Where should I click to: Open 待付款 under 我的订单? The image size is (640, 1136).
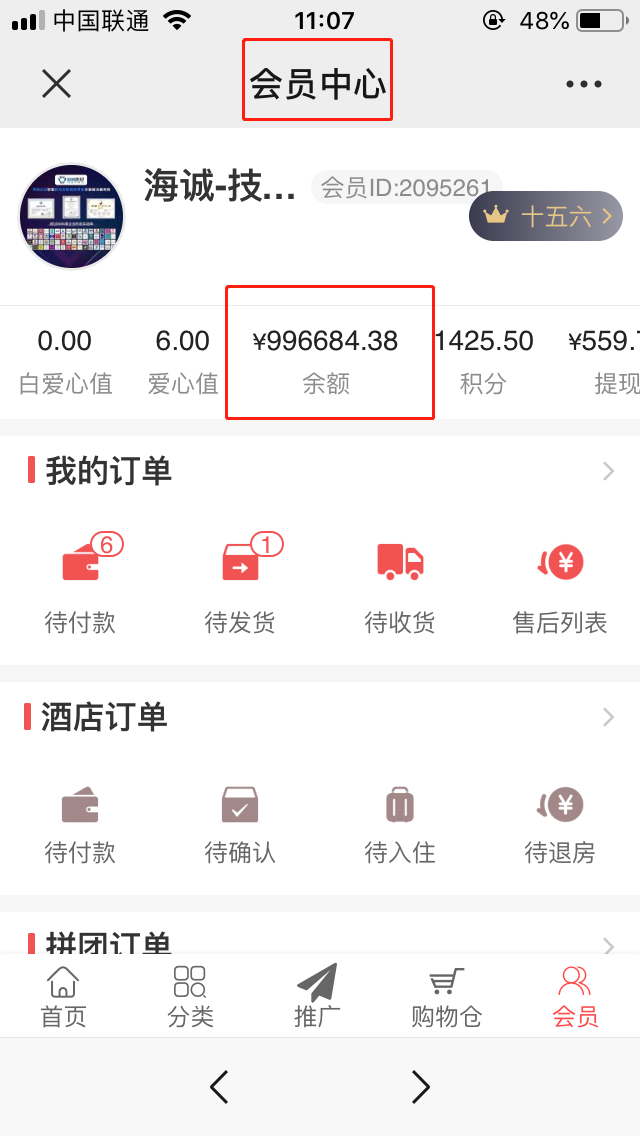pyautogui.click(x=80, y=584)
